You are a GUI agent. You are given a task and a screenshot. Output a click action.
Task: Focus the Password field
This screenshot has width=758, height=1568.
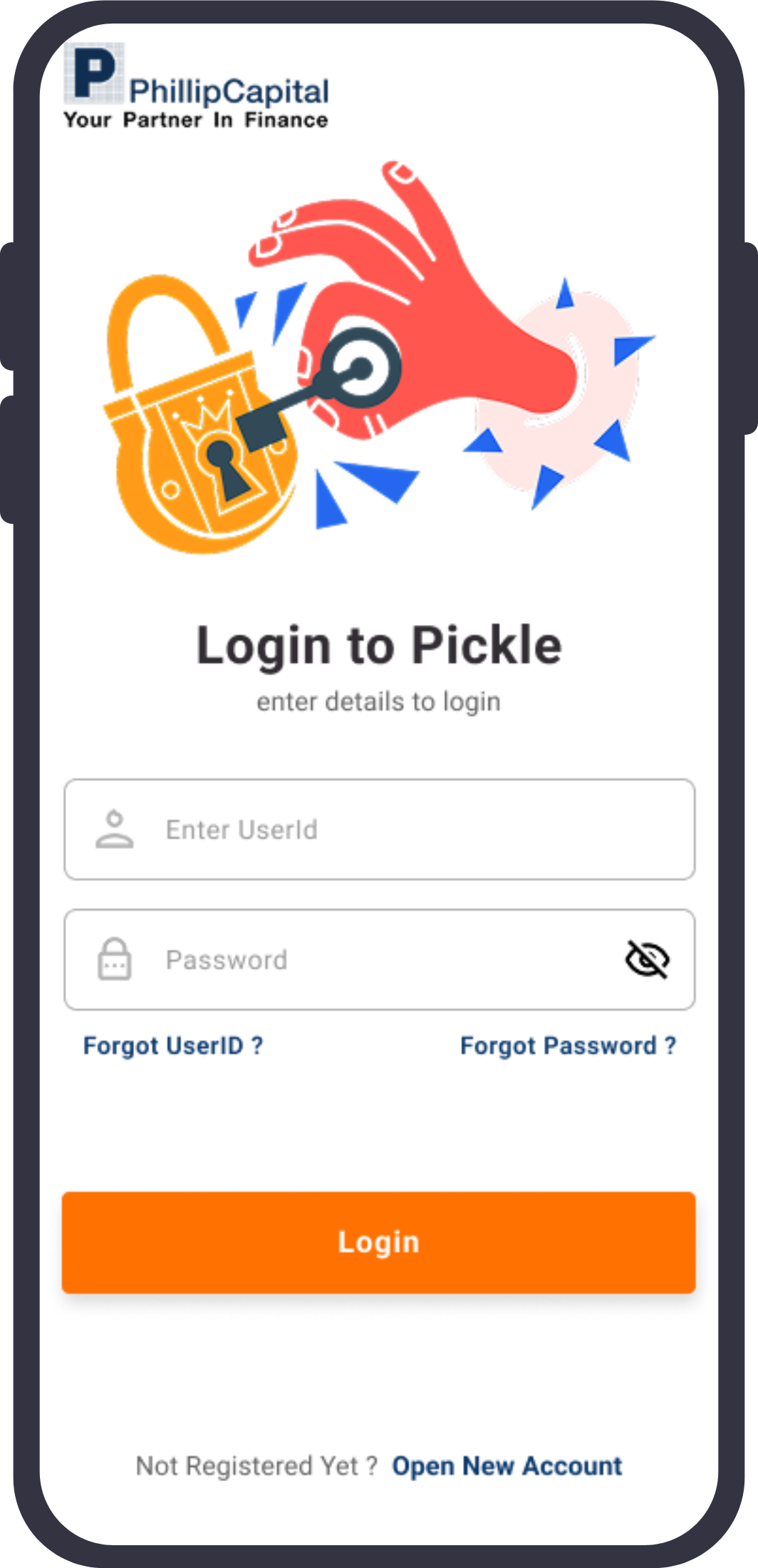click(379, 959)
